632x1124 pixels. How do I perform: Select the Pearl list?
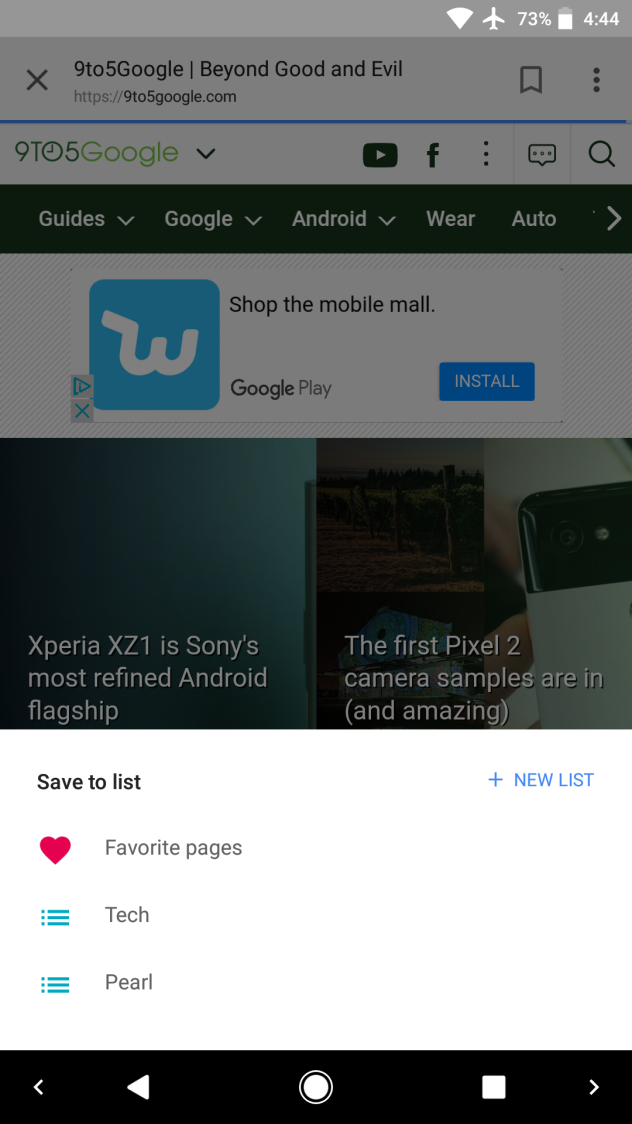316,983
